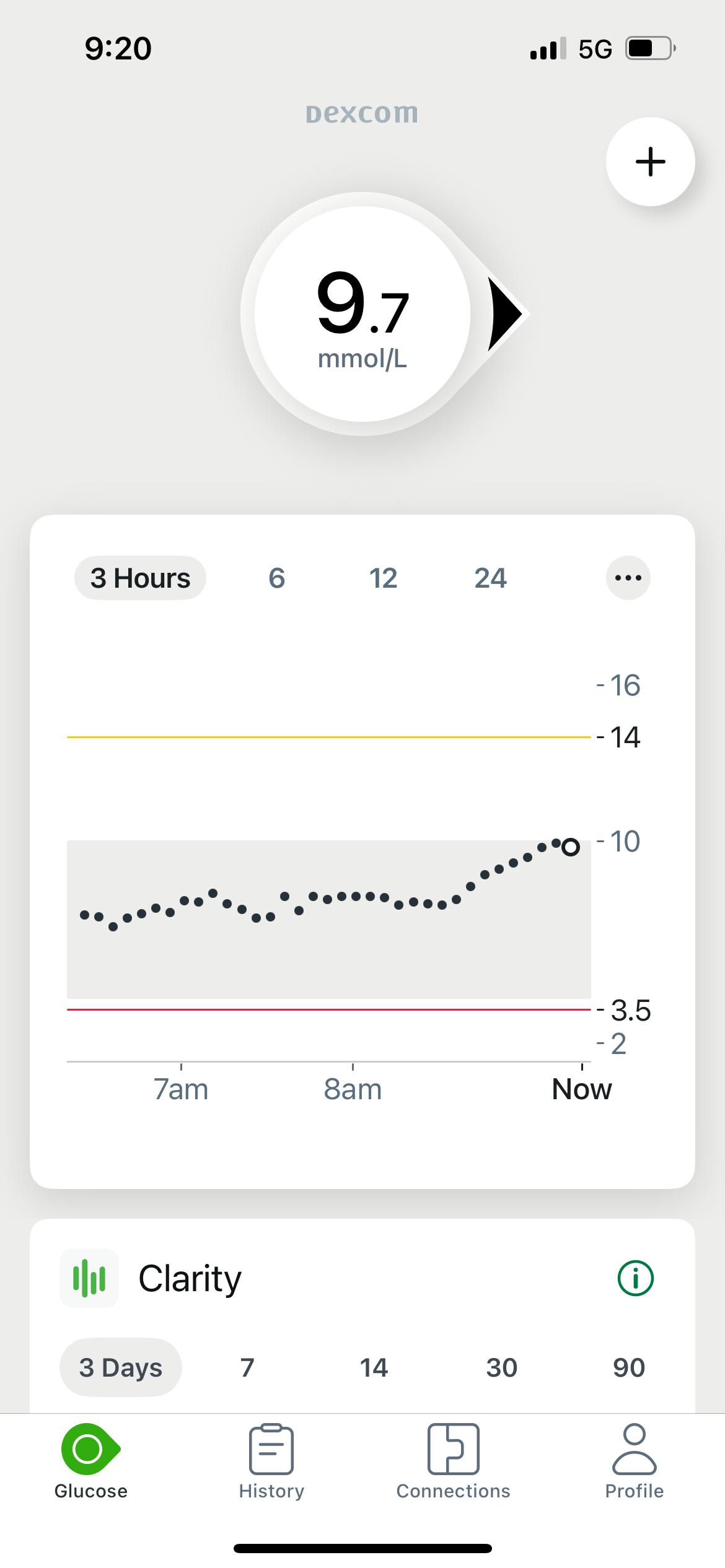Choose the 14 day Clarity range
725x1568 pixels.
click(x=374, y=1367)
